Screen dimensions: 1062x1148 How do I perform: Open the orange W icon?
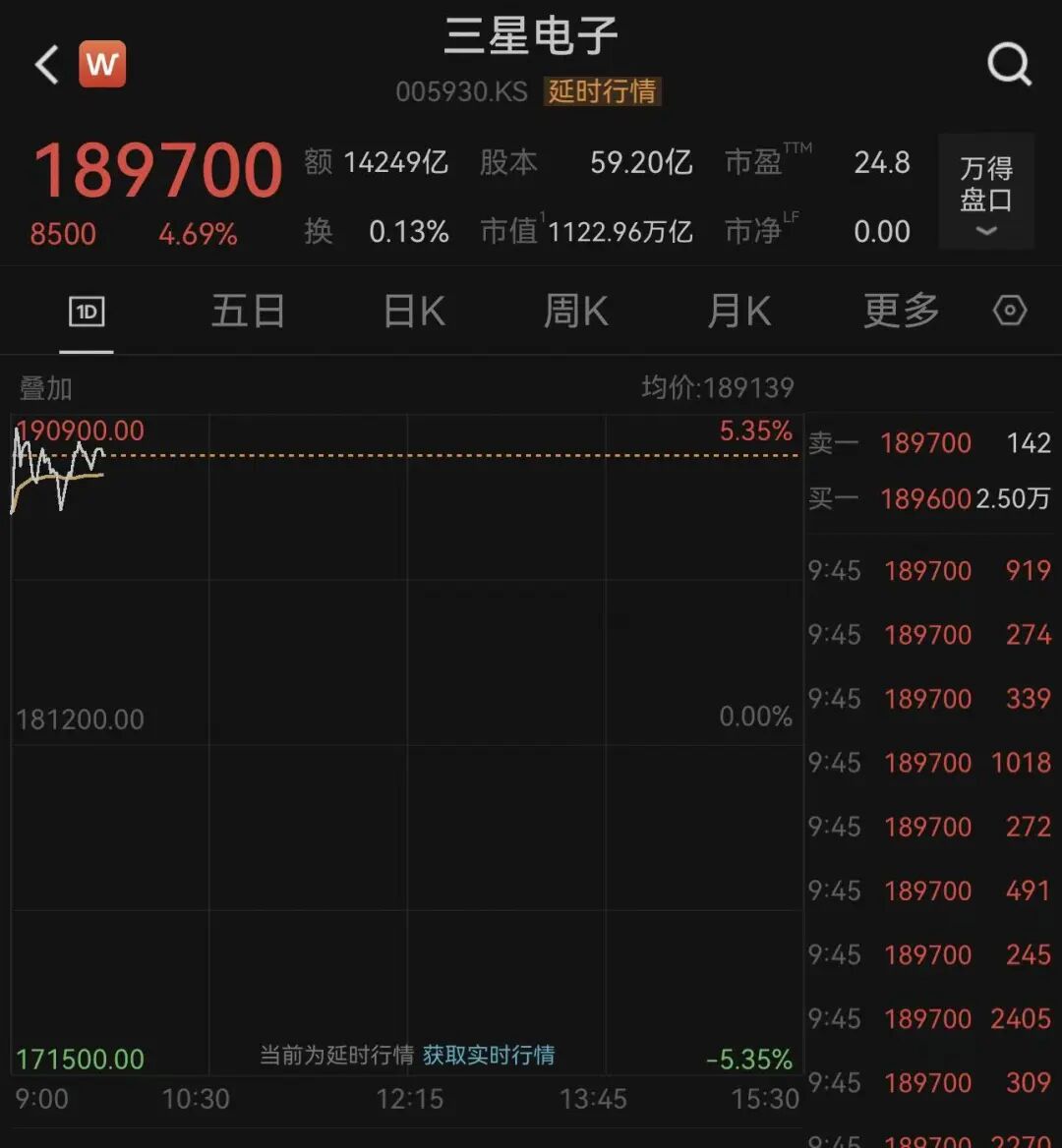tap(102, 65)
